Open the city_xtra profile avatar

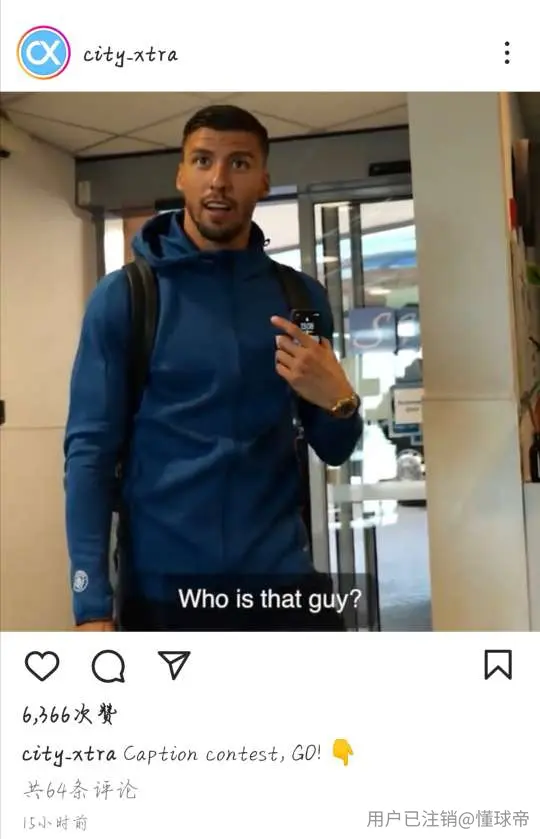pos(43,52)
